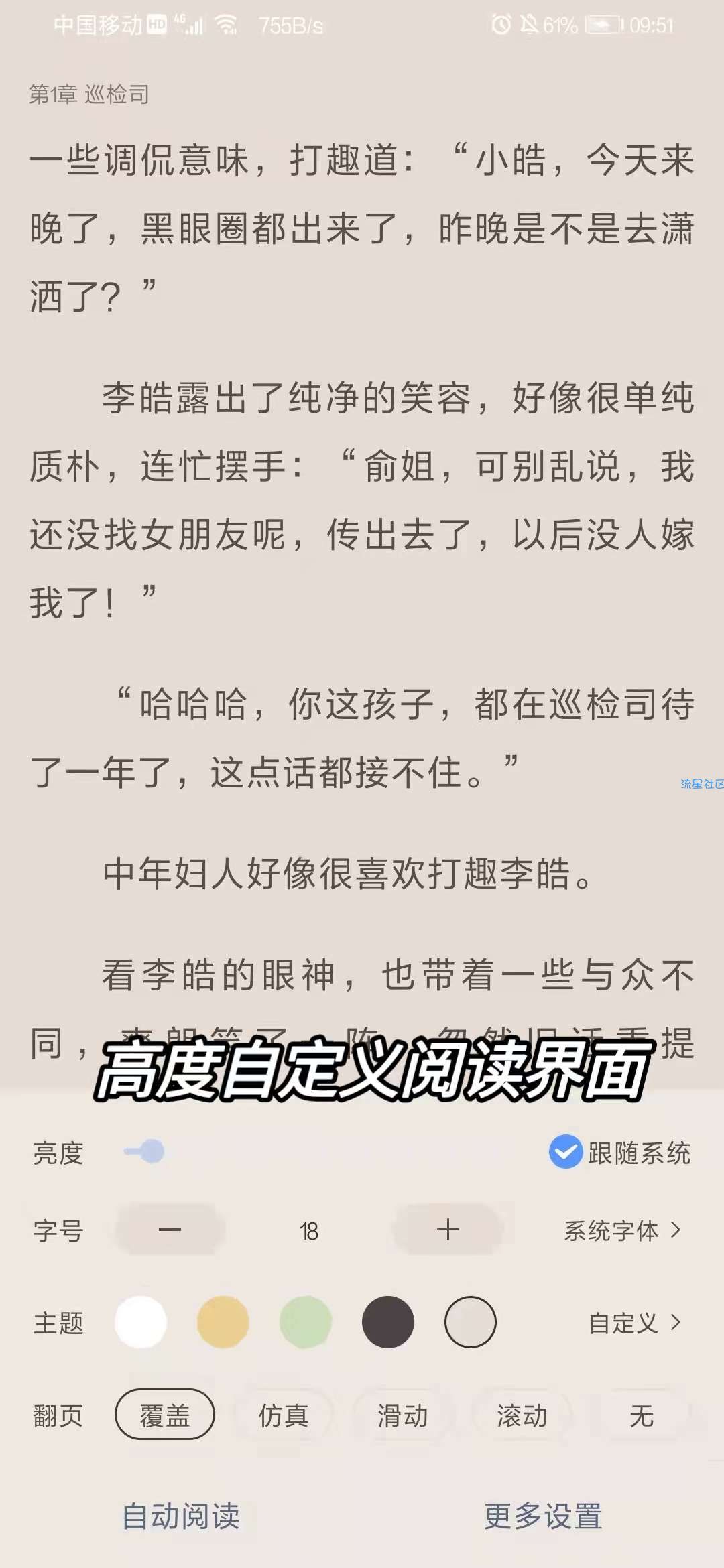Switch to the dark theme color
Viewport: 724px width, 1568px height.
[388, 1322]
